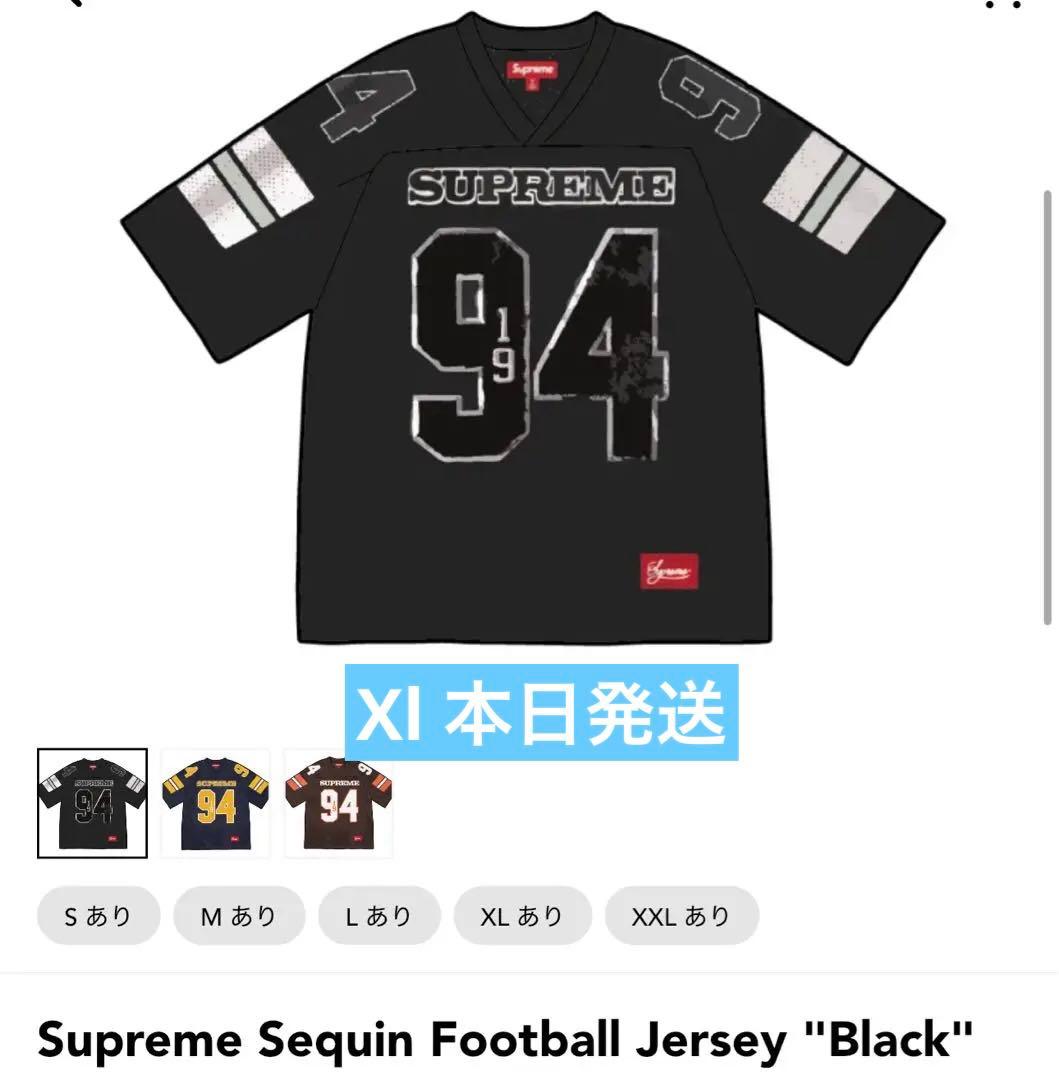Image resolution: width=1059 pixels, height=1080 pixels.
Task: Open the main black jersey product image
Action: coord(530,330)
